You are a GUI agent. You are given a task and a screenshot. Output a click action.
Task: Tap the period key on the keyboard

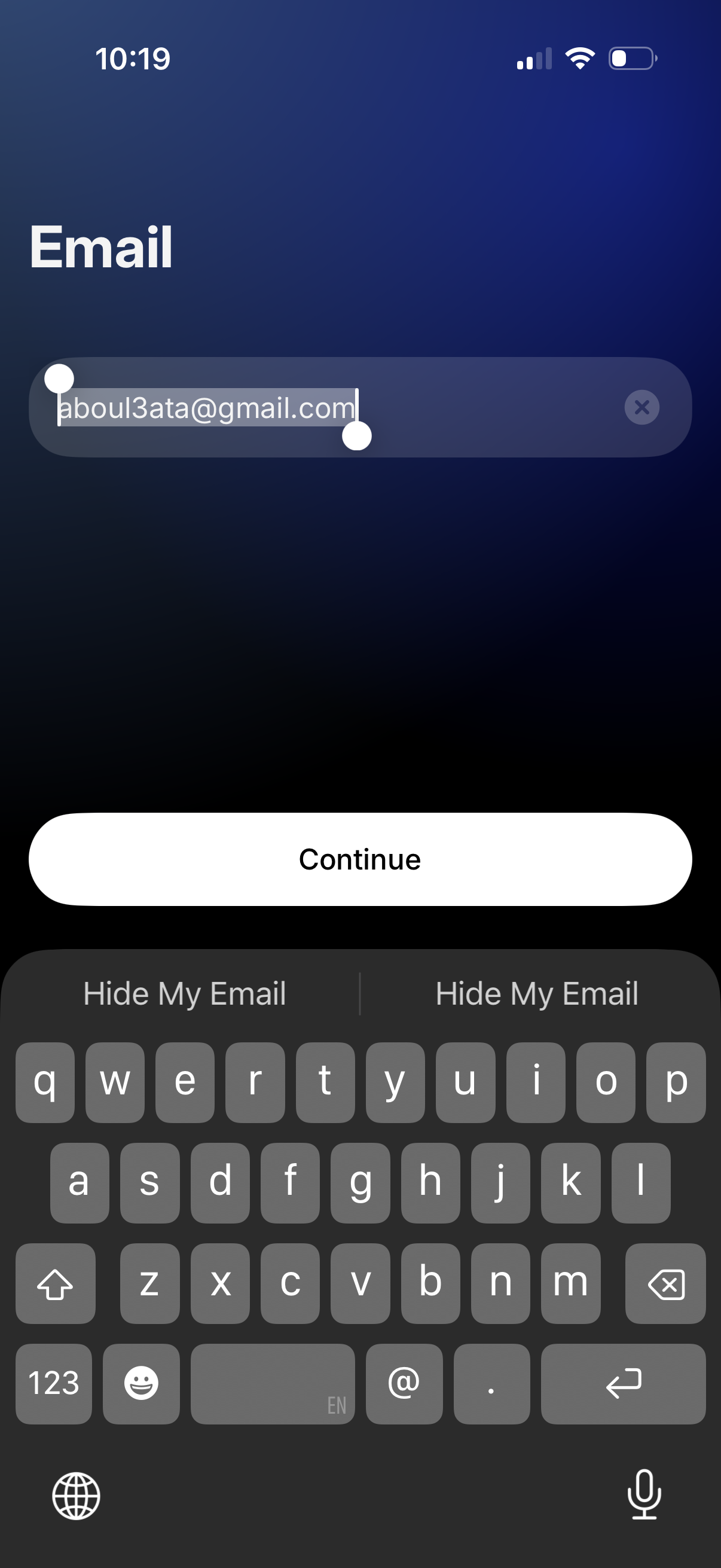point(491,1384)
